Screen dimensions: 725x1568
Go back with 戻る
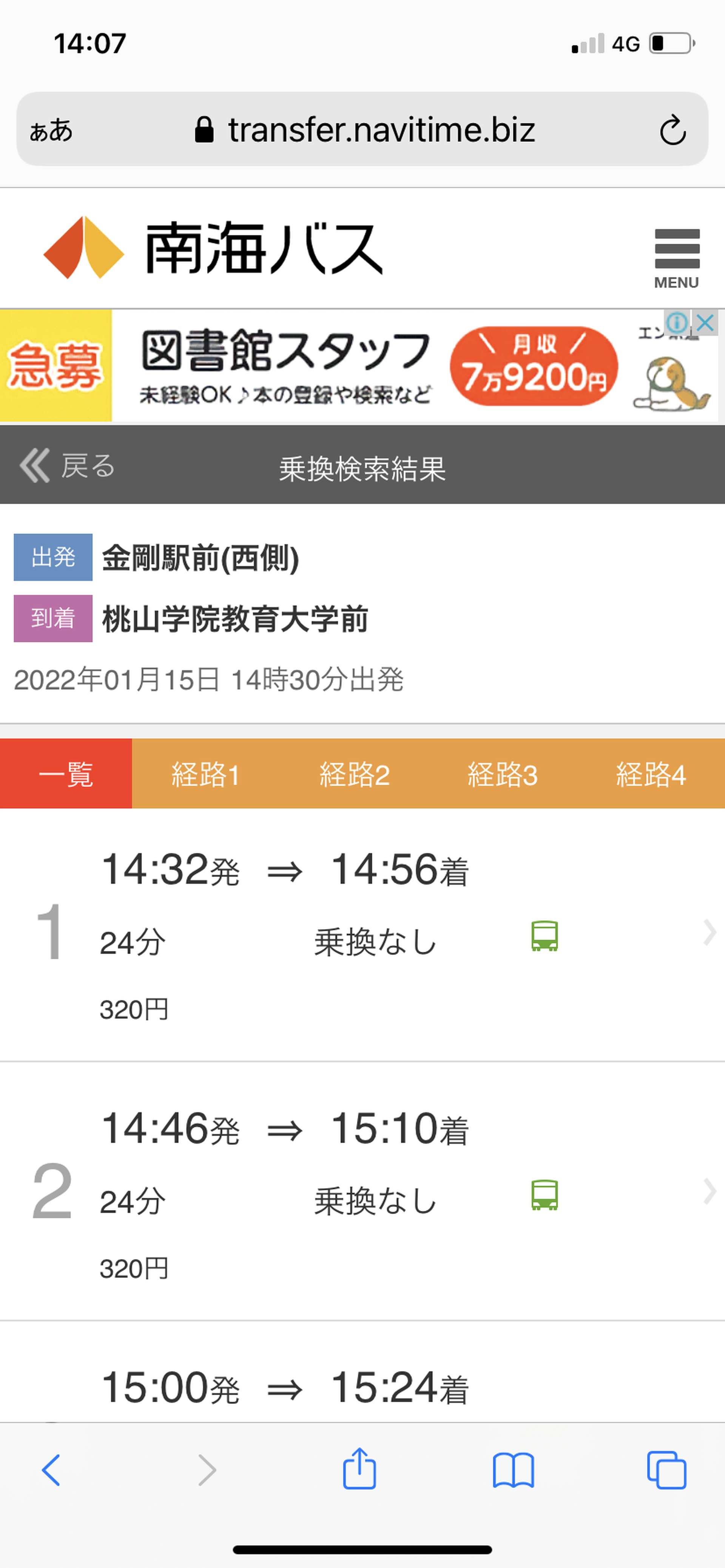pyautogui.click(x=67, y=466)
